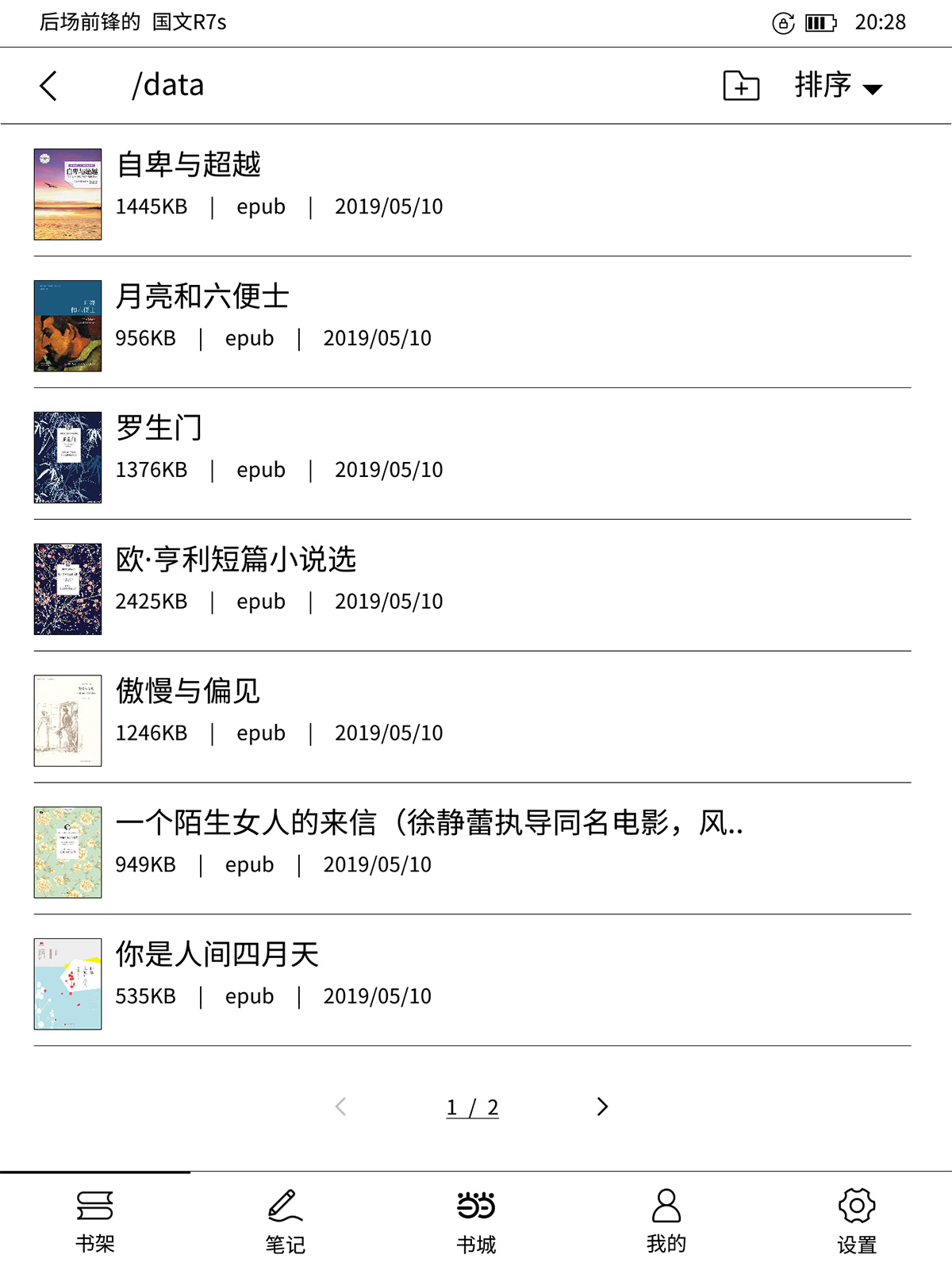Tap the screen rotation lock status icon
This screenshot has height=1270, width=952.
pyautogui.click(x=782, y=24)
